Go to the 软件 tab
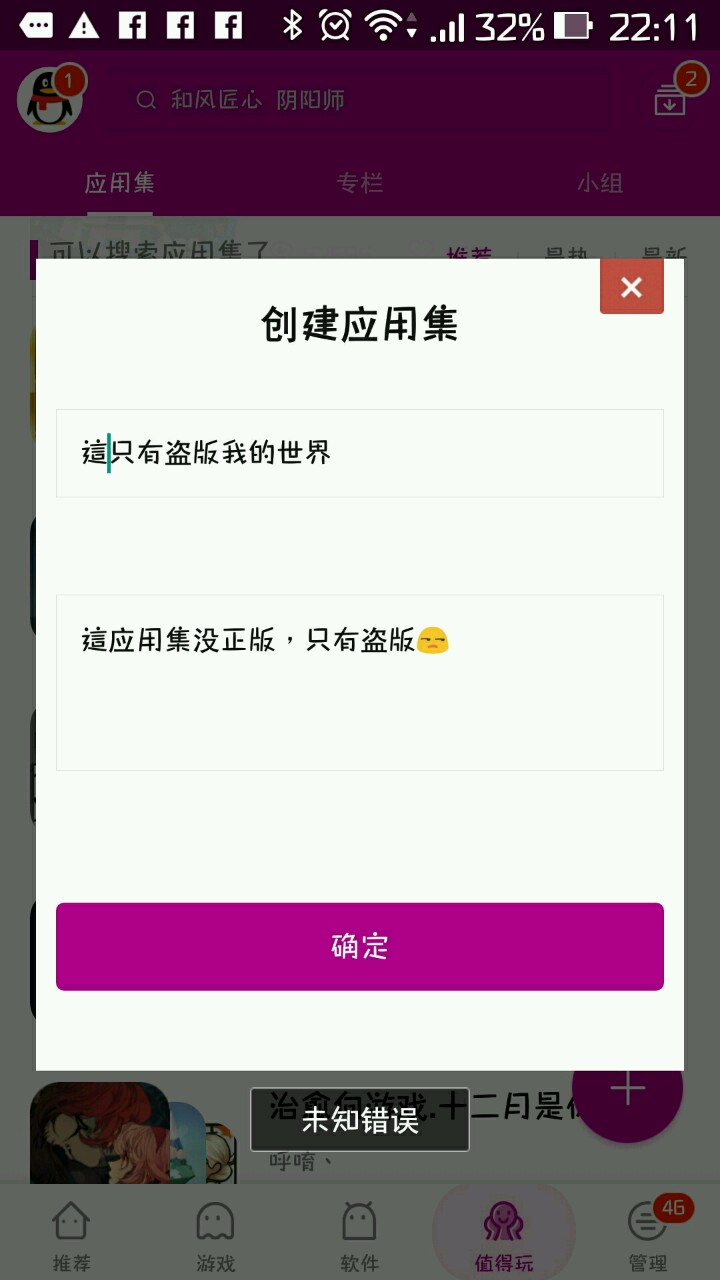Viewport: 720px width, 1280px height. pos(359,1237)
